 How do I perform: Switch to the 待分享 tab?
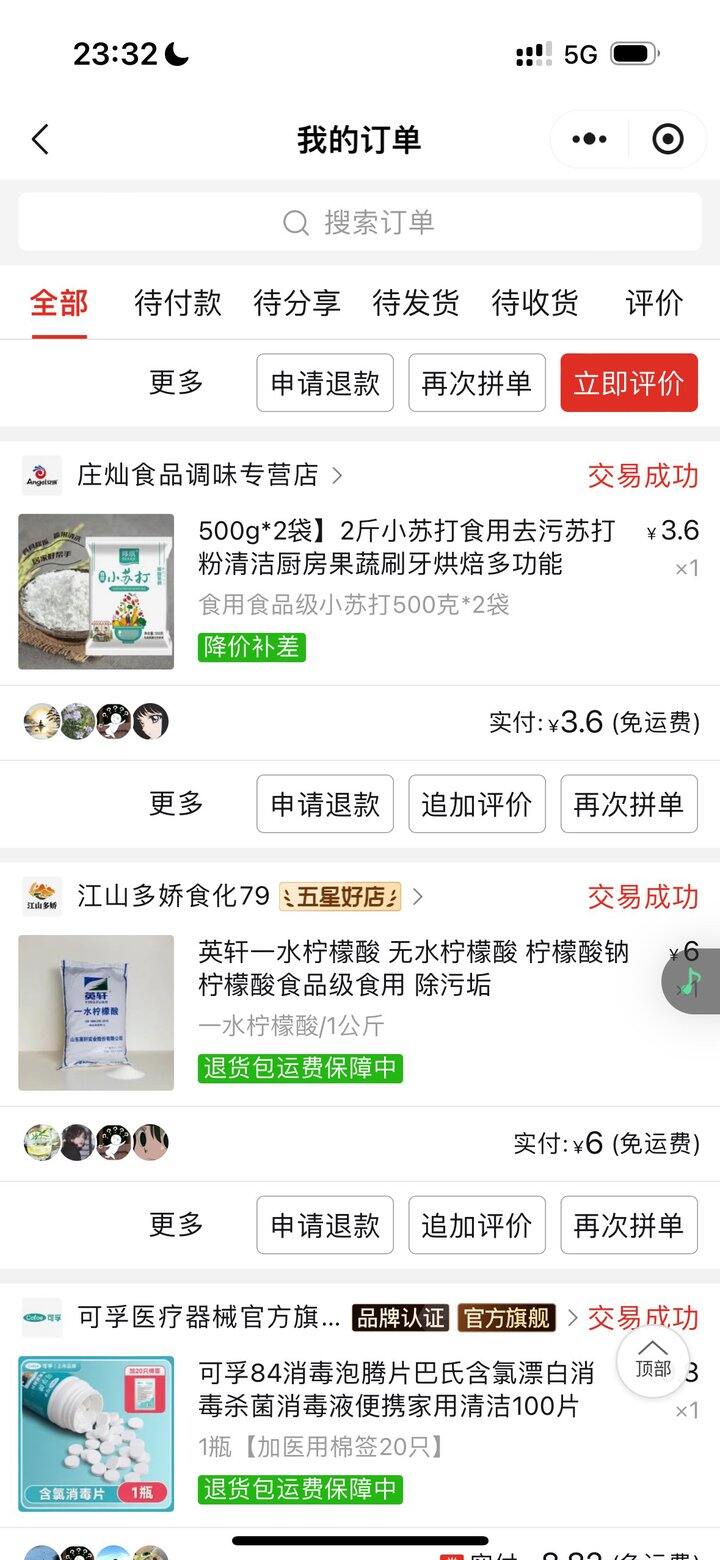(297, 302)
